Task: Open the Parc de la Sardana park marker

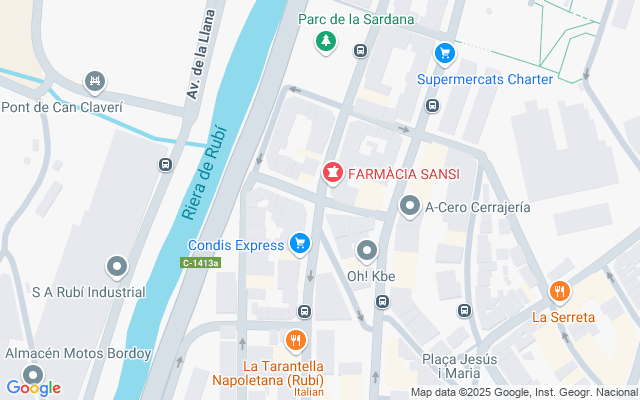Action: [326, 42]
